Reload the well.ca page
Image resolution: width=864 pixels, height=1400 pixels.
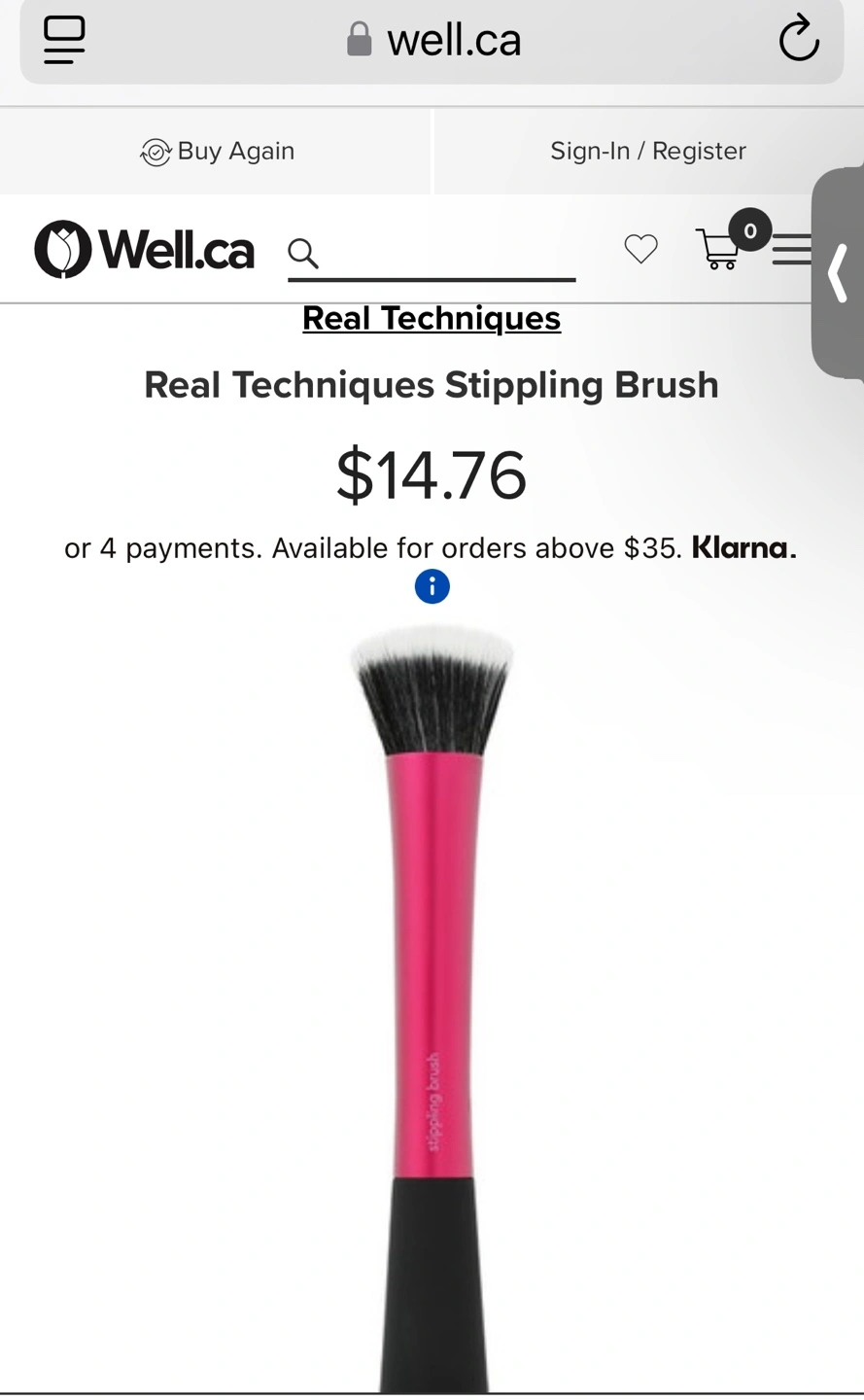point(799,39)
